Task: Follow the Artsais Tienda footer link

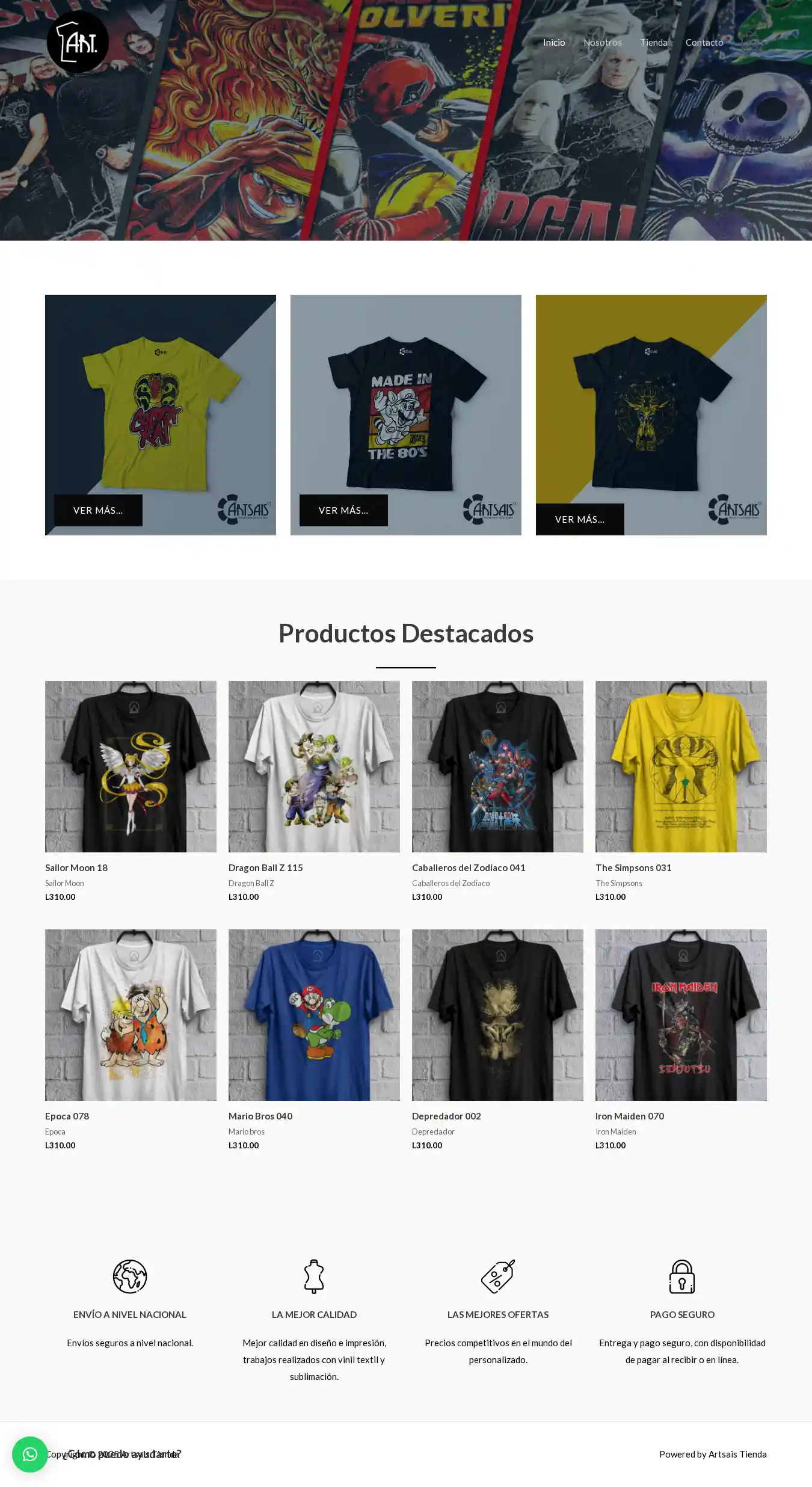Action: [737, 1454]
